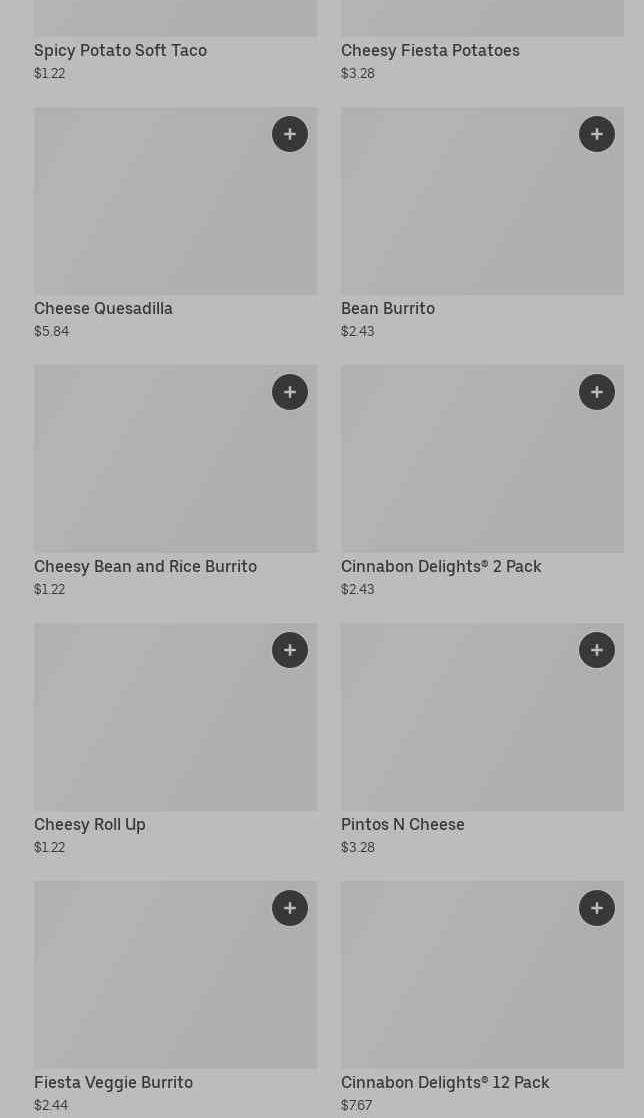Add Cheese Quesadilla to cart
The height and width of the screenshot is (1118, 644).
coord(290,134)
